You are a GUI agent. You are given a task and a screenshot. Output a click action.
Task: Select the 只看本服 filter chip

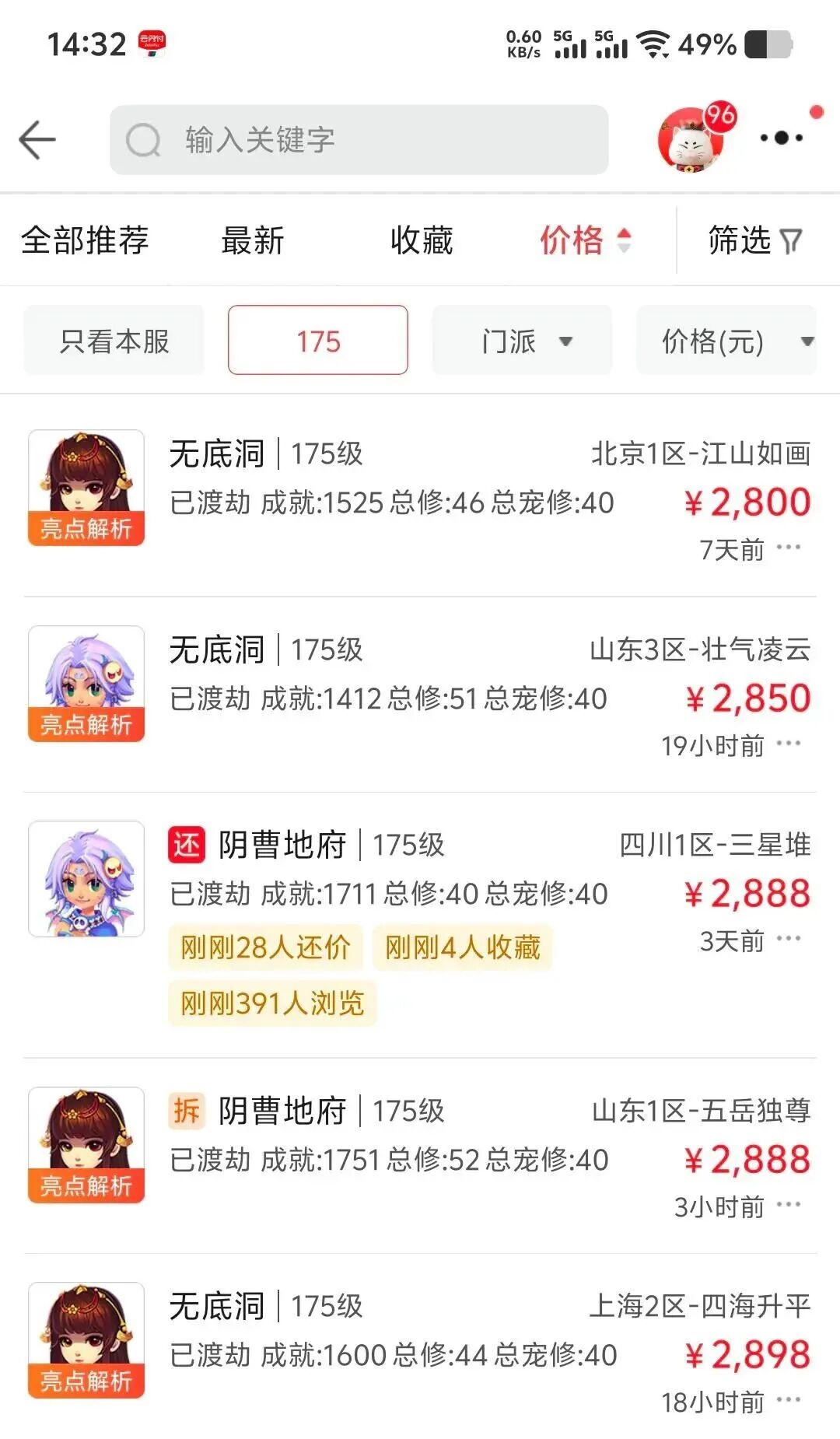[x=114, y=341]
